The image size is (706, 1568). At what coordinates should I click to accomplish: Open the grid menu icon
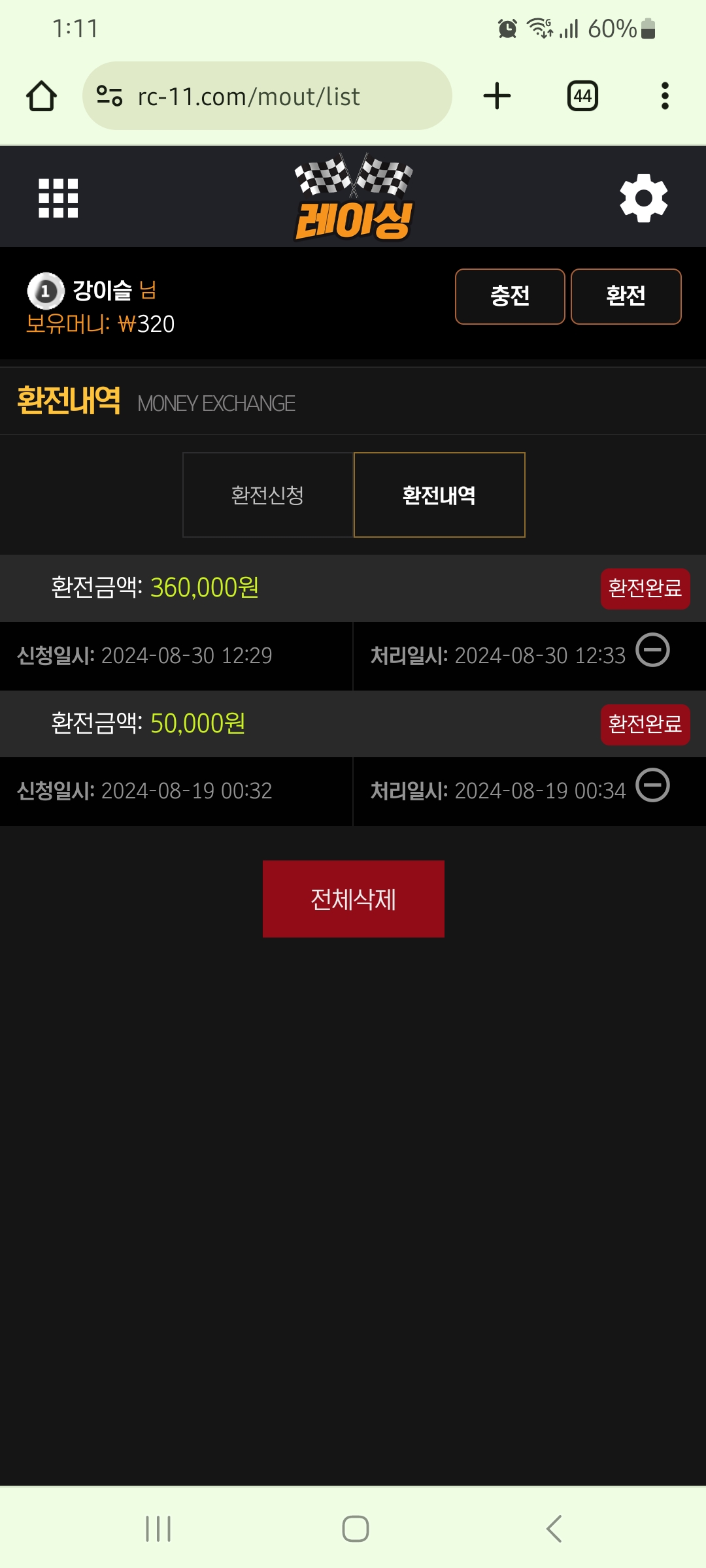(x=58, y=198)
